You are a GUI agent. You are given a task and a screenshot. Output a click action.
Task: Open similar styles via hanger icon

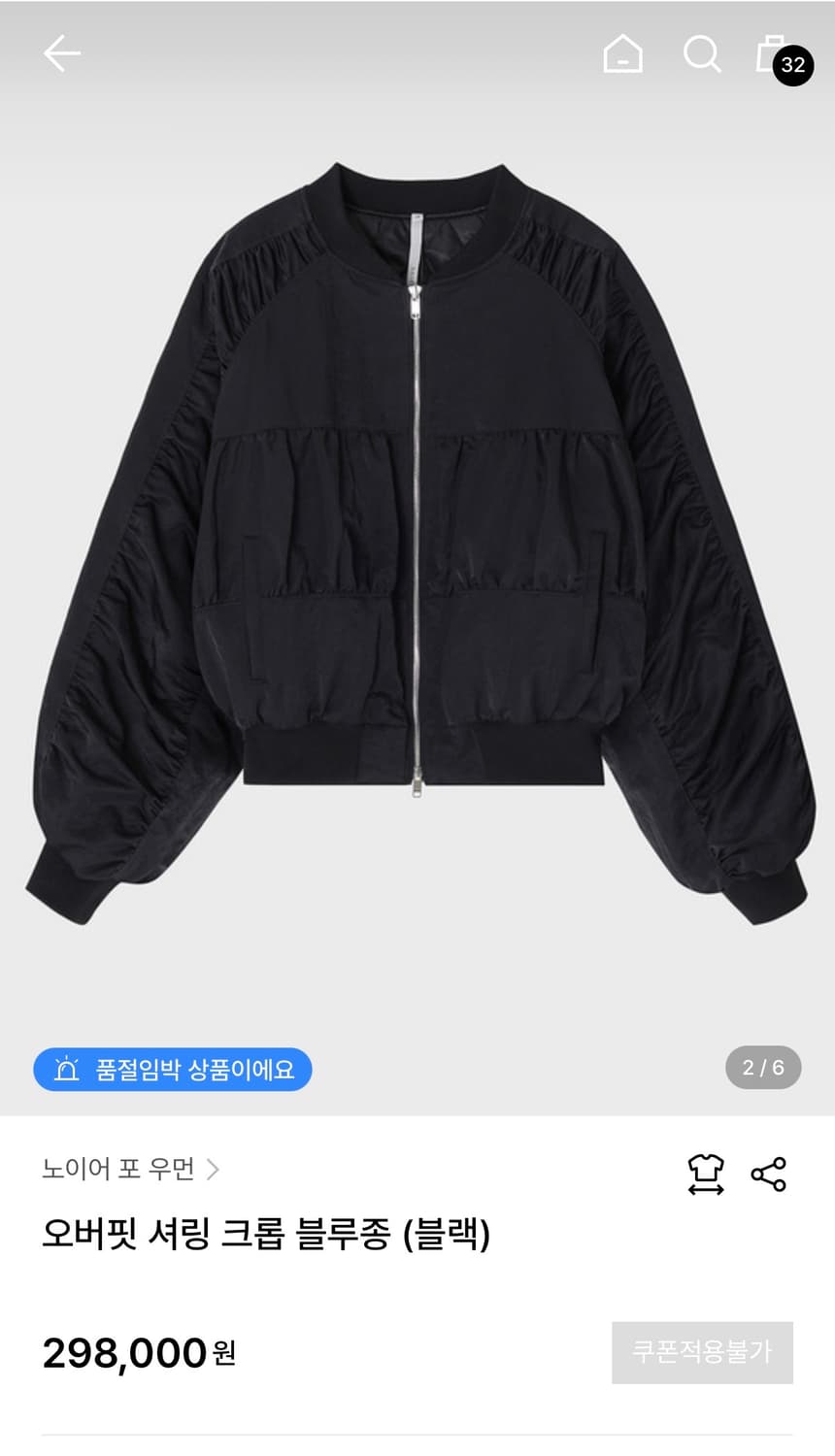pyautogui.click(x=708, y=1173)
